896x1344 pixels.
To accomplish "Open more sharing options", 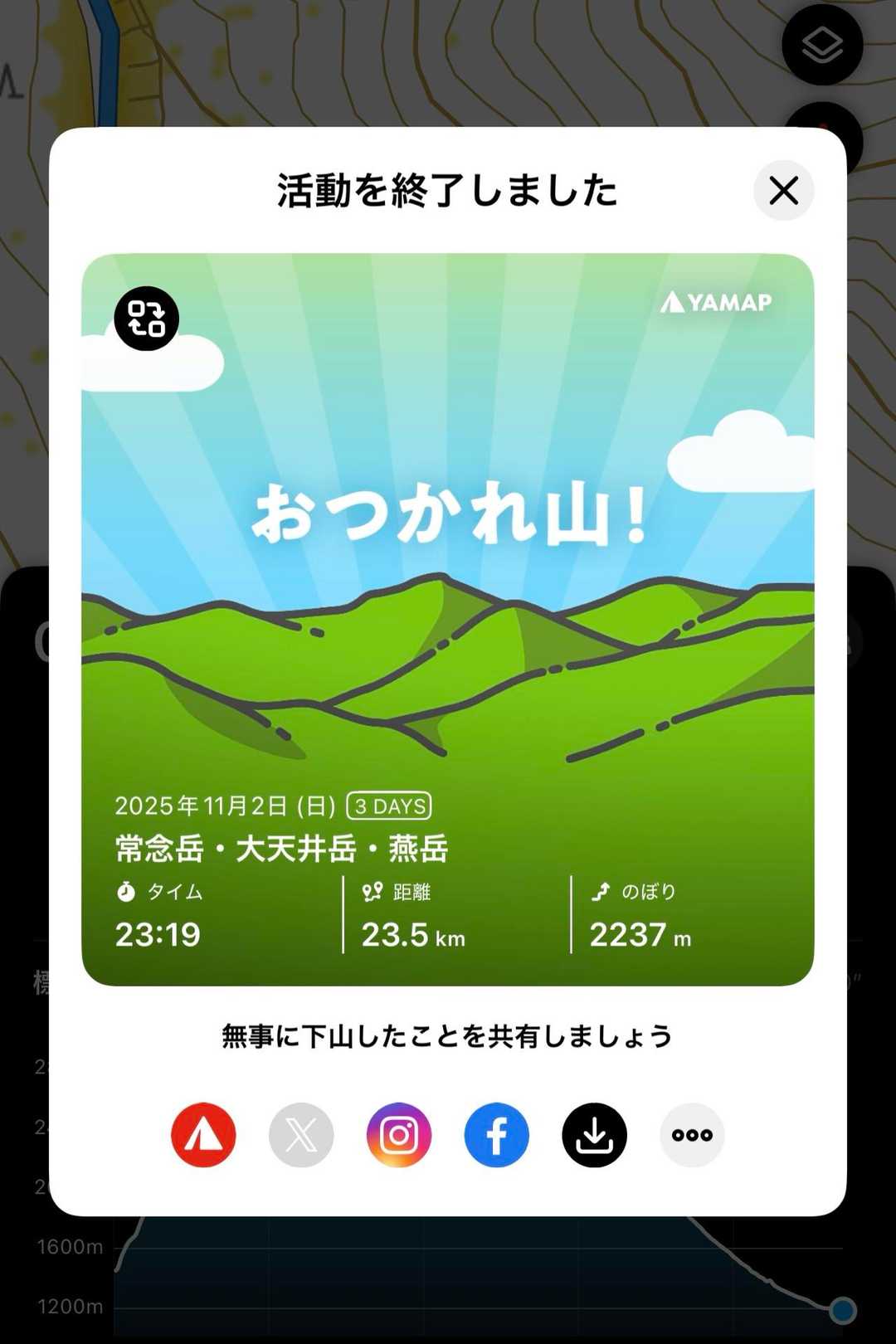I will click(692, 1135).
